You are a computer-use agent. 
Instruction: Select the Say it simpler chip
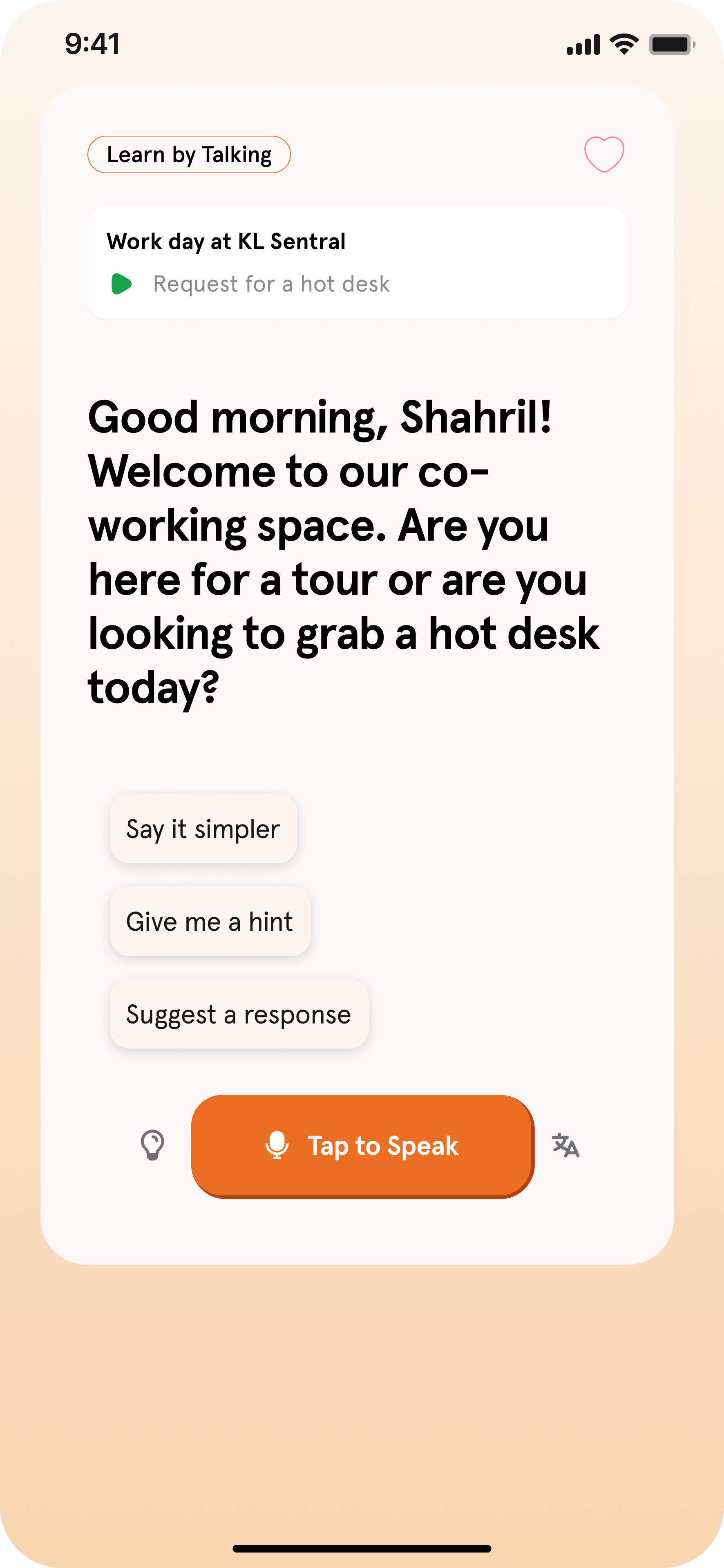click(x=203, y=829)
